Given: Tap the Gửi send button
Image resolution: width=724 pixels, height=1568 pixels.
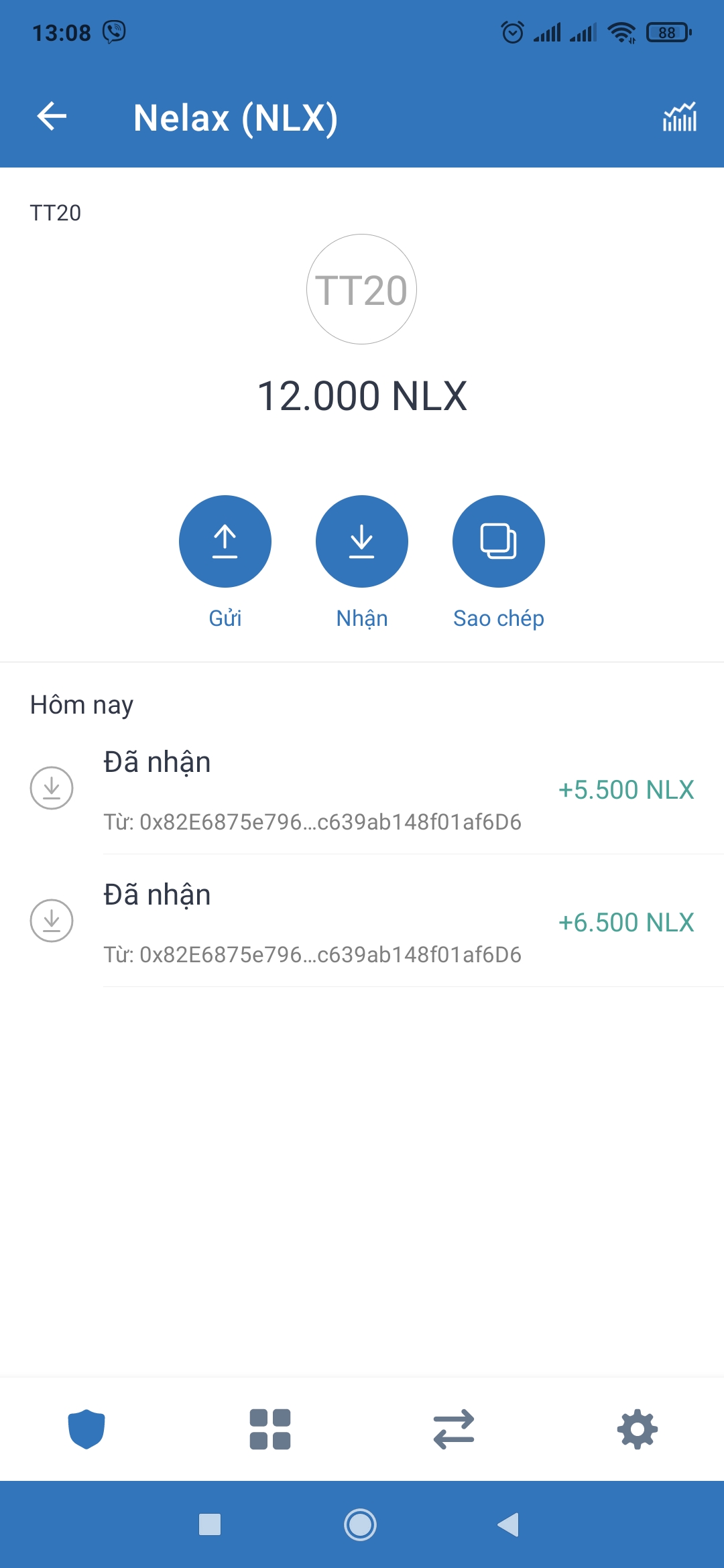Looking at the screenshot, I should pyautogui.click(x=225, y=541).
